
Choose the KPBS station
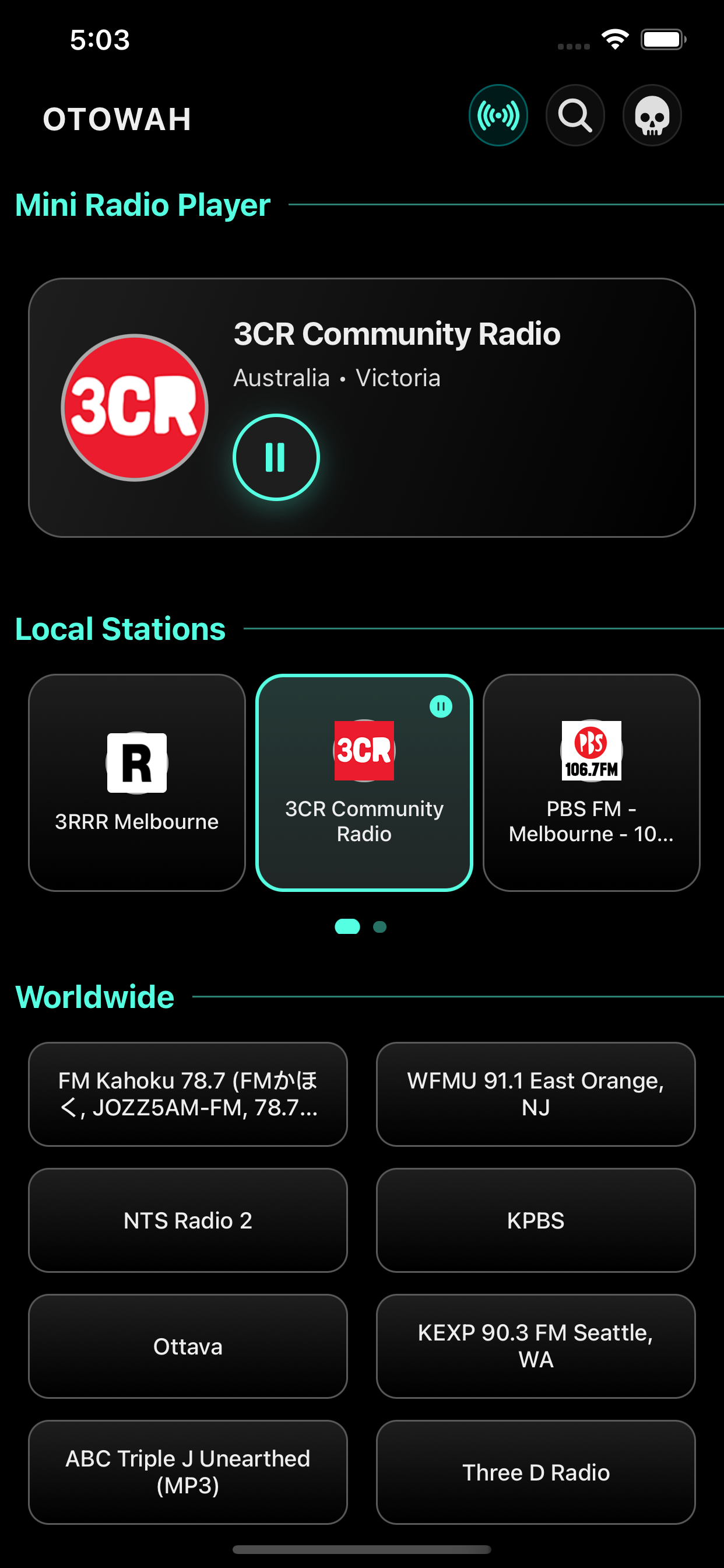pos(535,1220)
